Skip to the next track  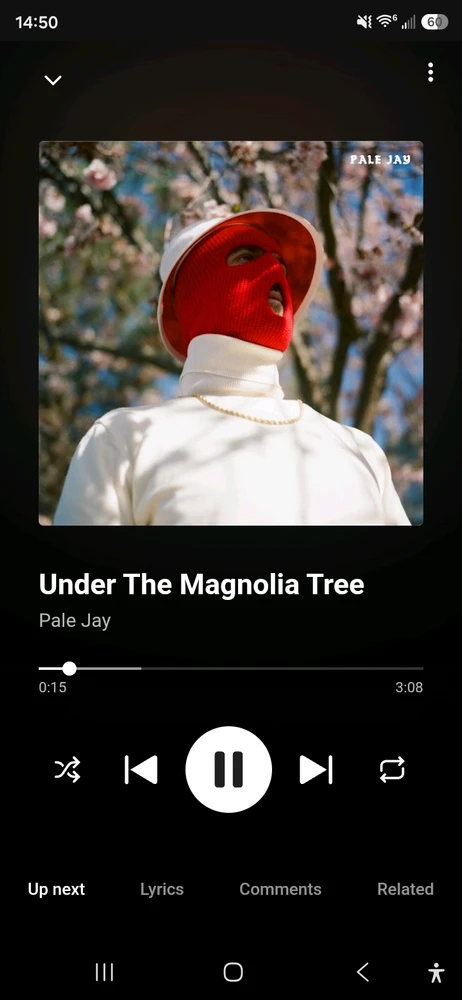tap(316, 769)
